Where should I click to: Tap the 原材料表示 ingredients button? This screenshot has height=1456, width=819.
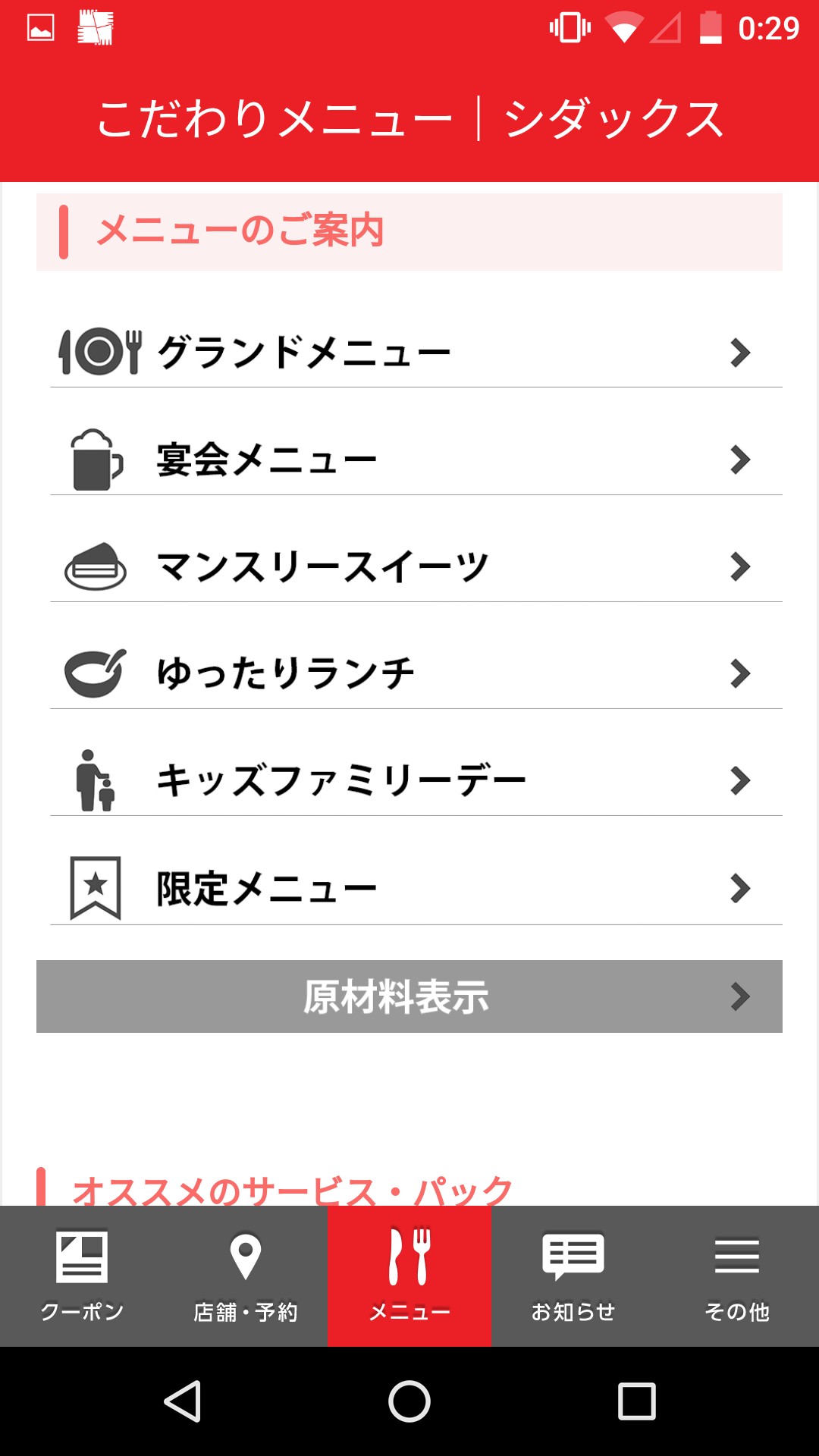point(409,996)
